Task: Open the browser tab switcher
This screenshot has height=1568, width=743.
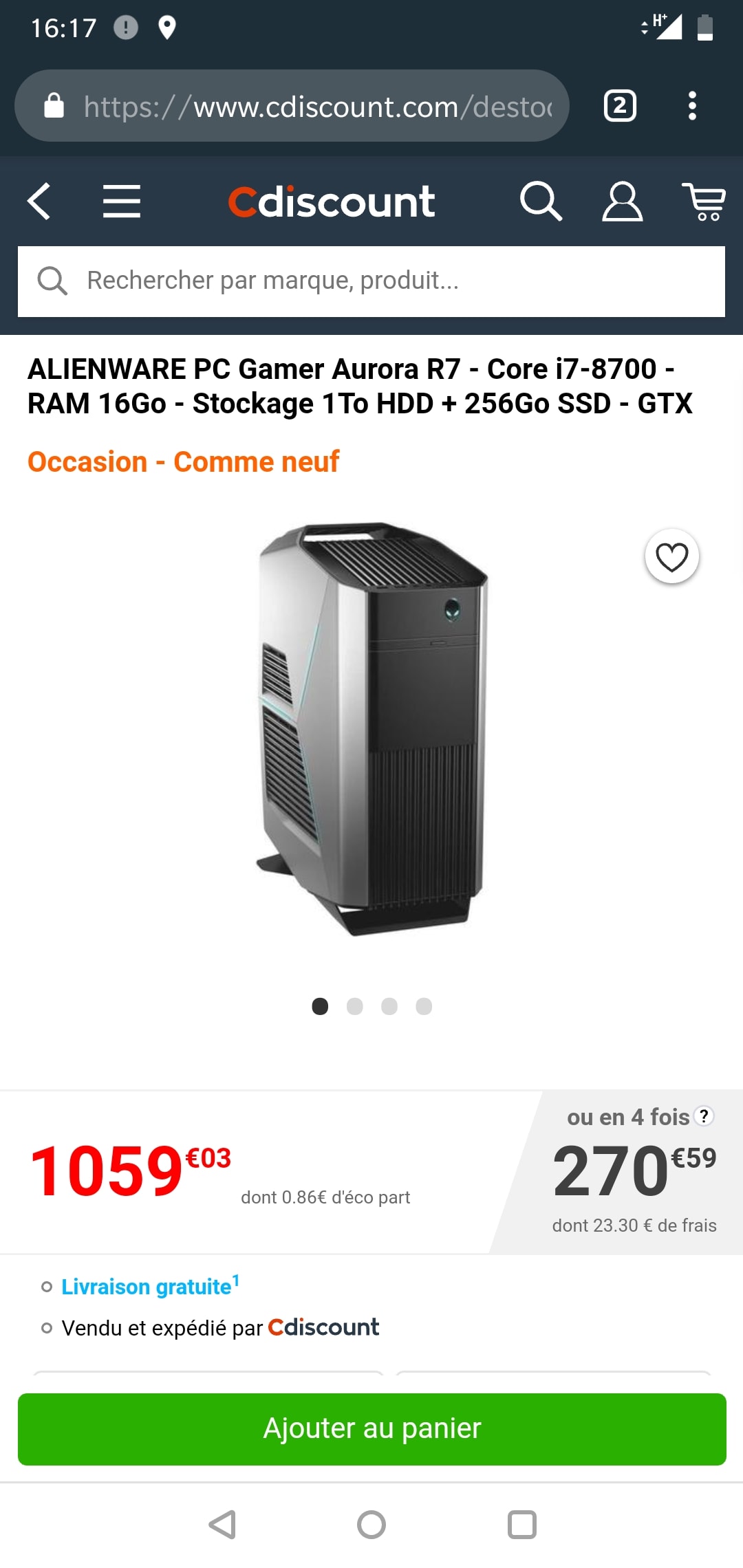Action: point(619,106)
